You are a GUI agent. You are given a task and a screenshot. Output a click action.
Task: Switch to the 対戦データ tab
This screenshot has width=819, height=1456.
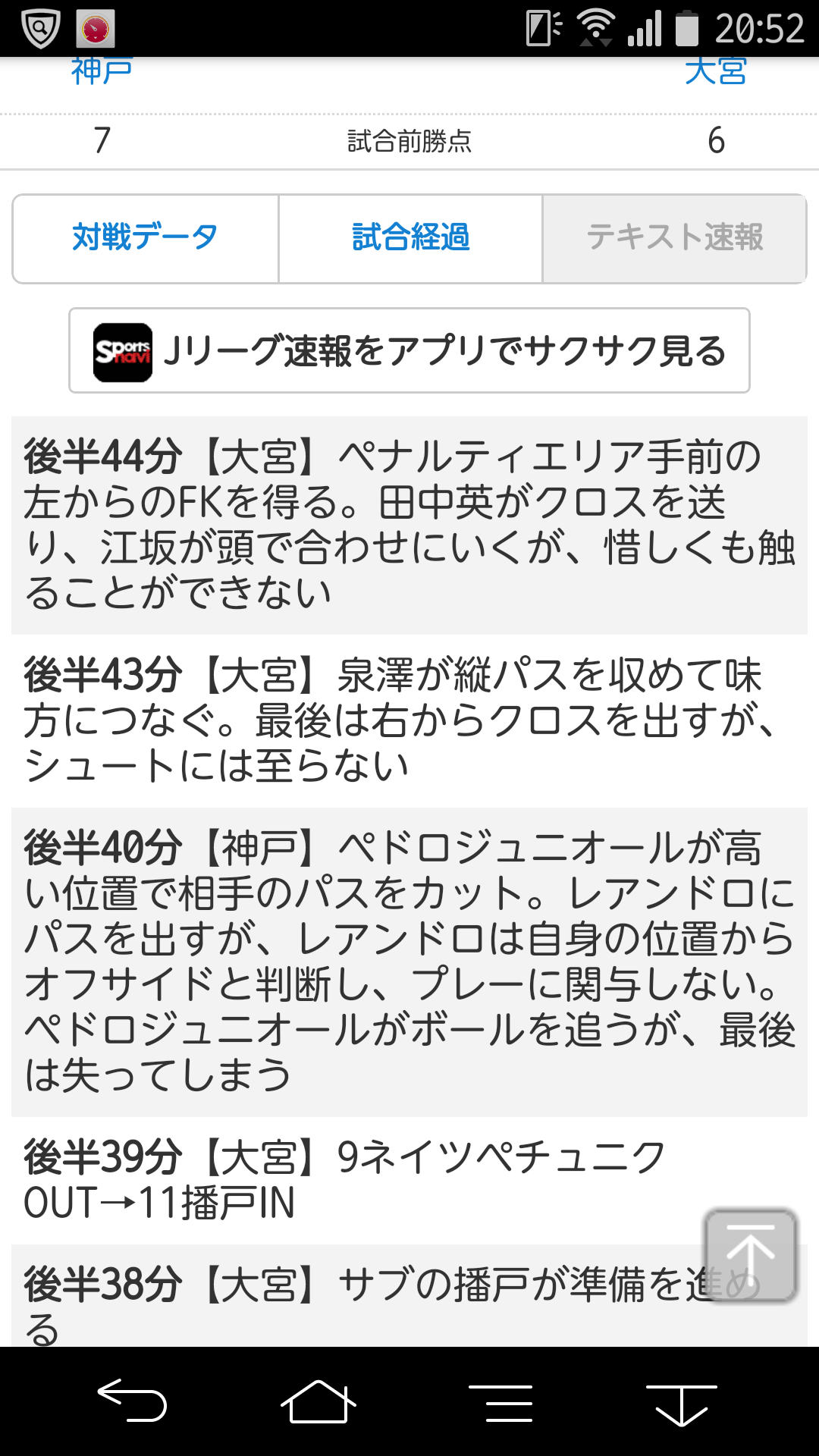pyautogui.click(x=146, y=238)
